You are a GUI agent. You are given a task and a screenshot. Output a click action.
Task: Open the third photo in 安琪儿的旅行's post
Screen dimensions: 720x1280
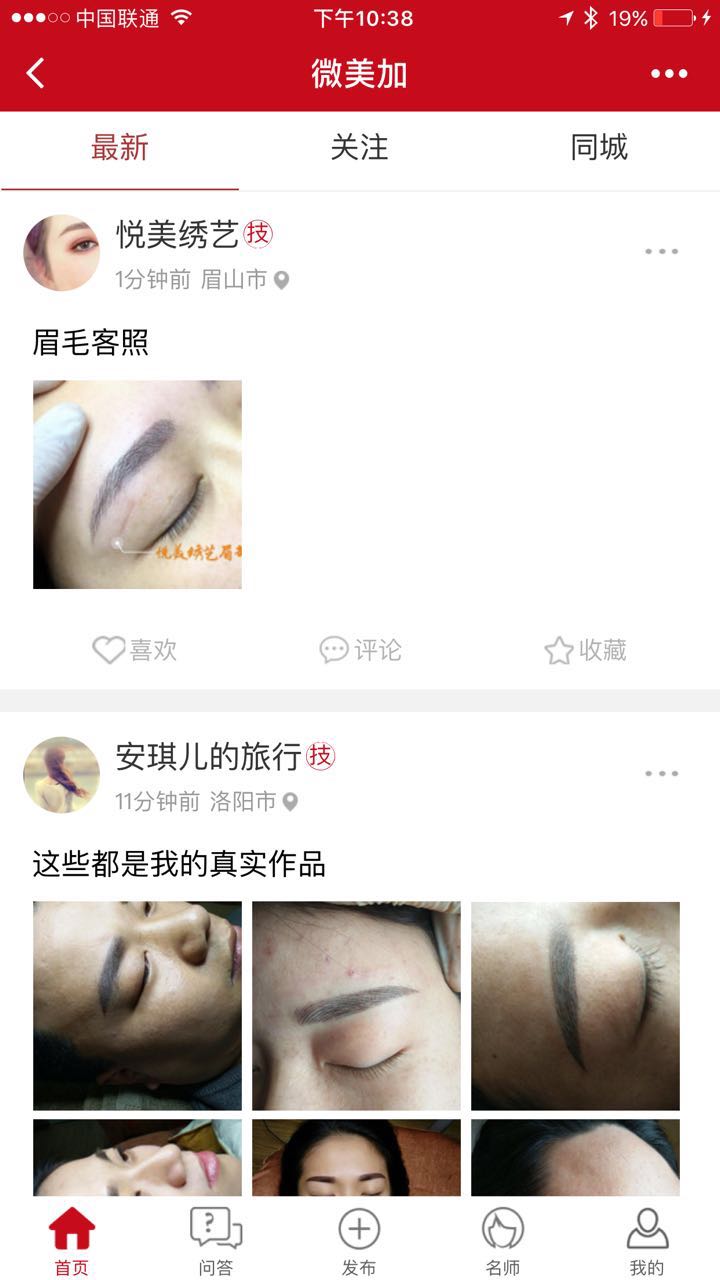click(x=575, y=1006)
